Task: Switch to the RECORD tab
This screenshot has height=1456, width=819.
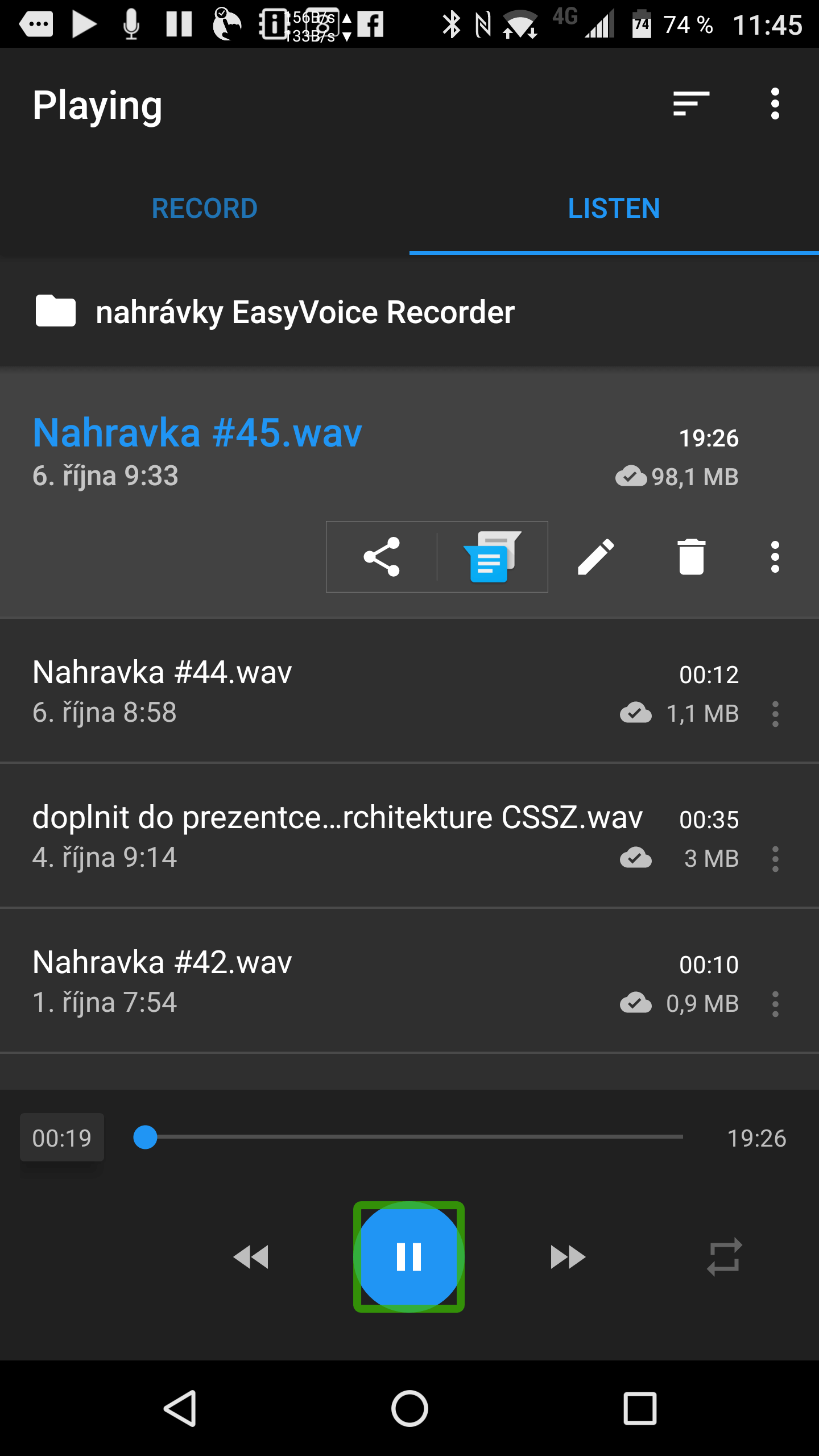Action: [x=205, y=208]
